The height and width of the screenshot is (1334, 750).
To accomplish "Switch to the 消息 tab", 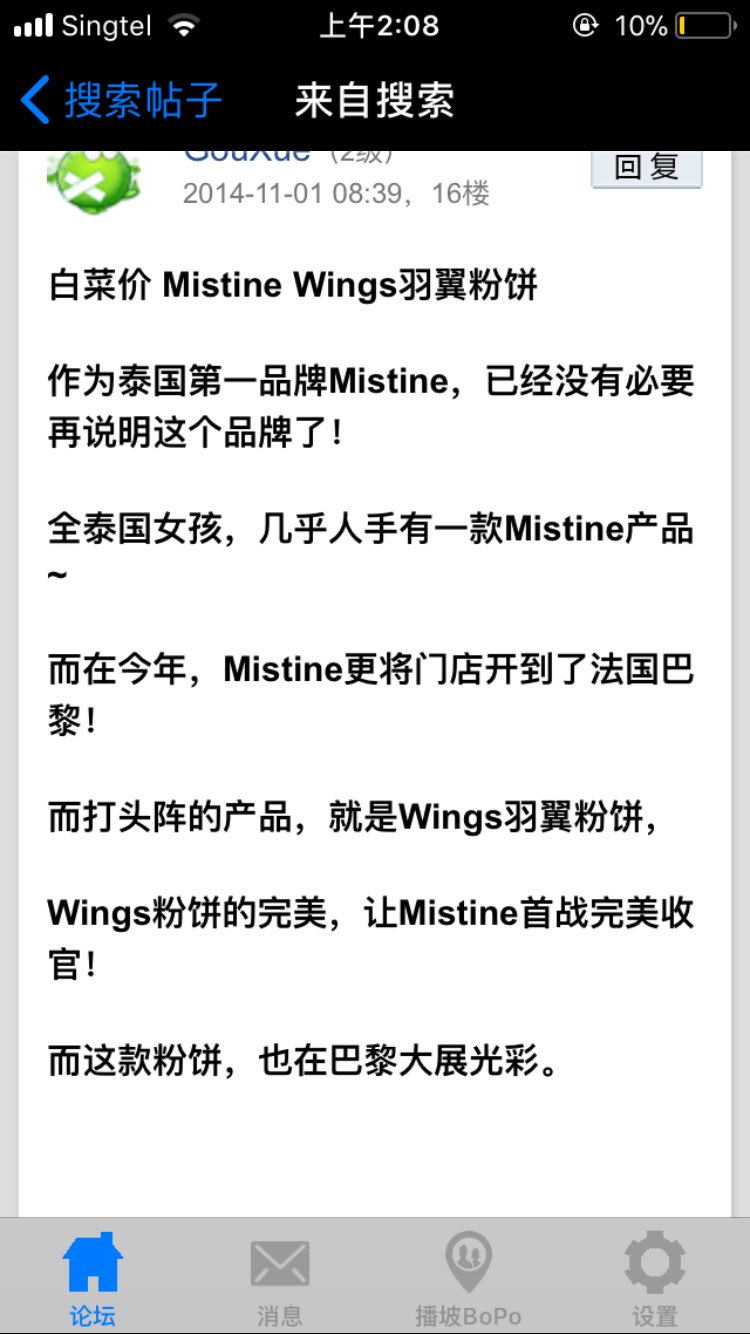I will 279,1277.
